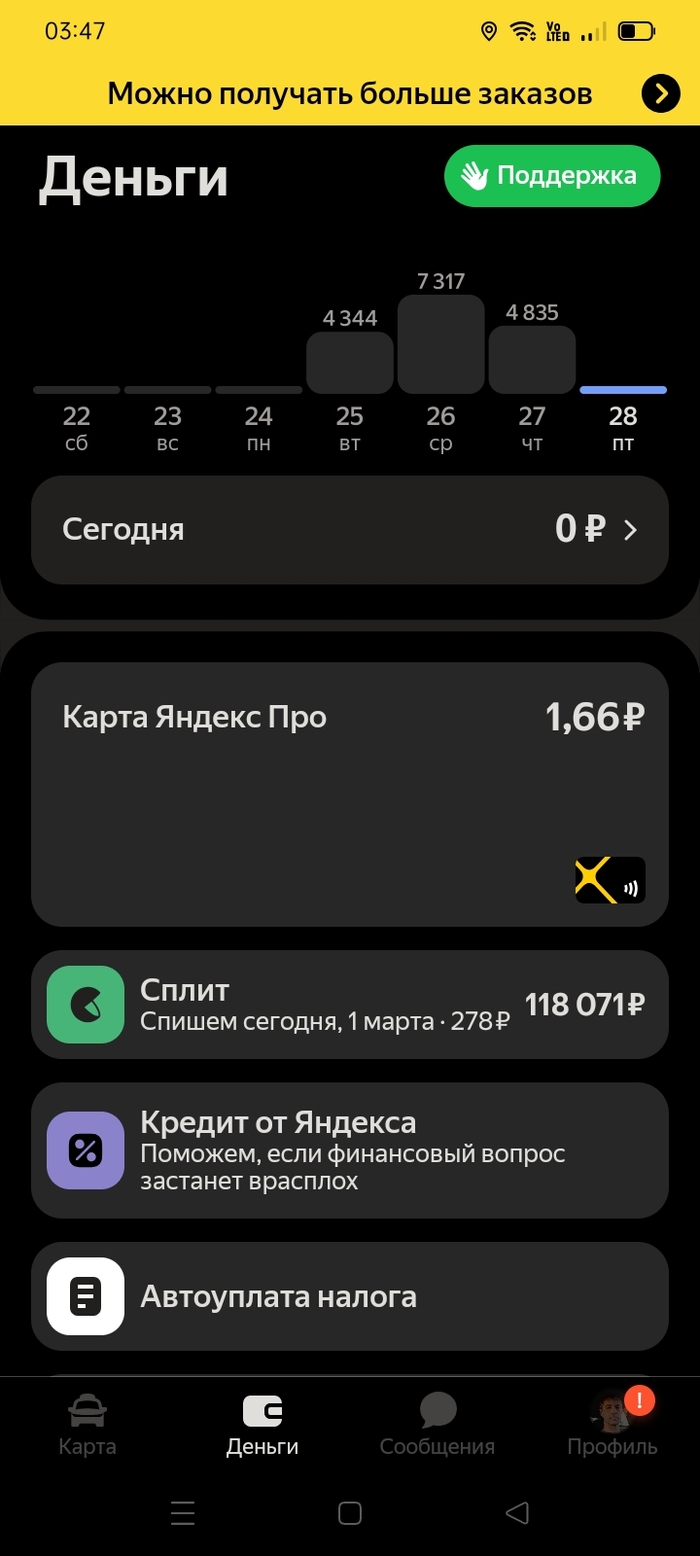Select Wednesday 26 earnings bar
Viewport: 700px width, 1556px height.
(441, 344)
